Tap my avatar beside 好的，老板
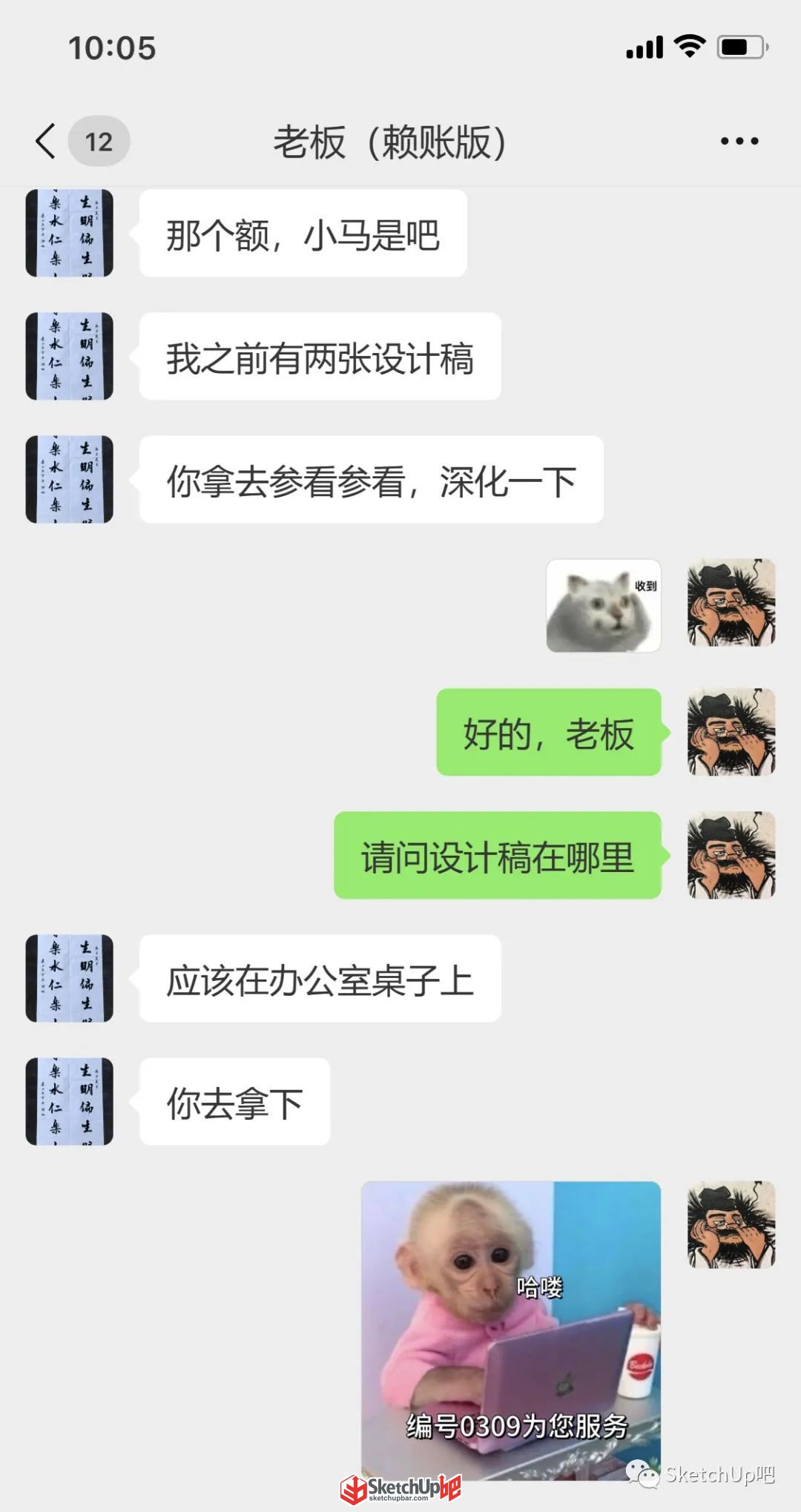The height and width of the screenshot is (1512, 801). 731,732
